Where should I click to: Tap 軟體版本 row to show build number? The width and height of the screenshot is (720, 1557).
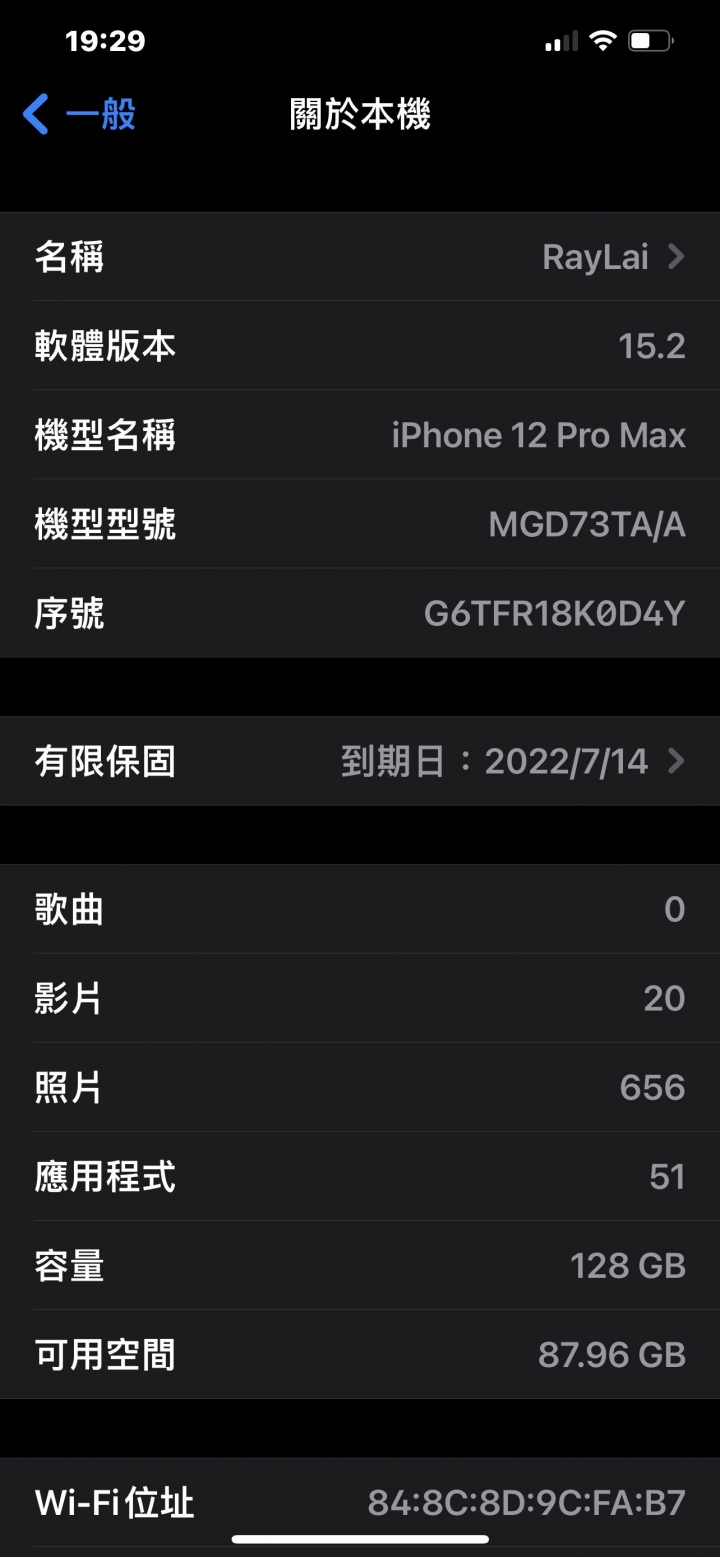tap(360, 346)
